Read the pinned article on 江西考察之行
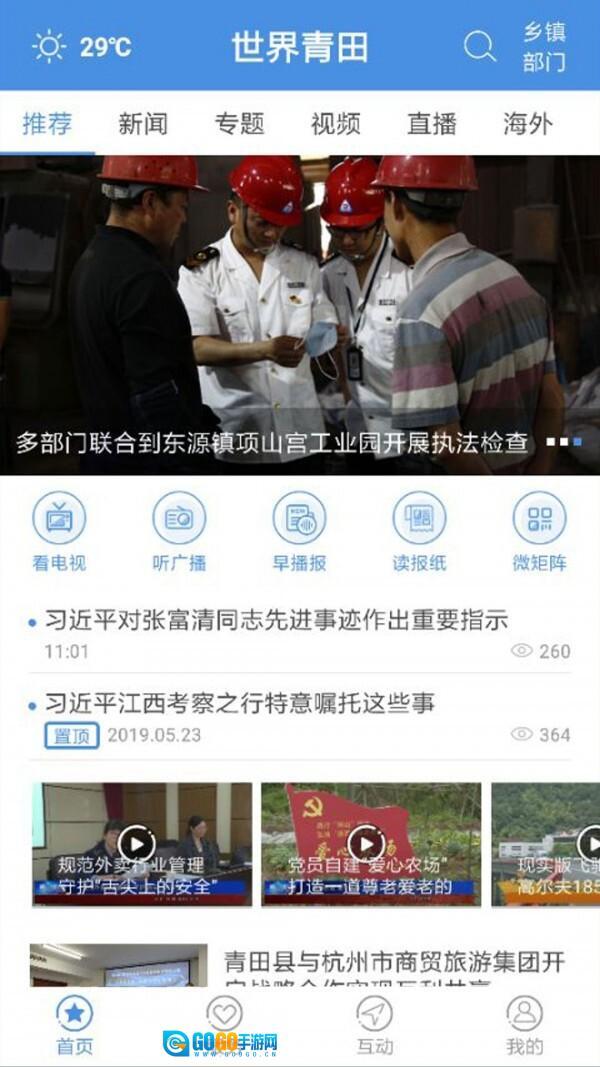The width and height of the screenshot is (600, 1067). (x=240, y=704)
